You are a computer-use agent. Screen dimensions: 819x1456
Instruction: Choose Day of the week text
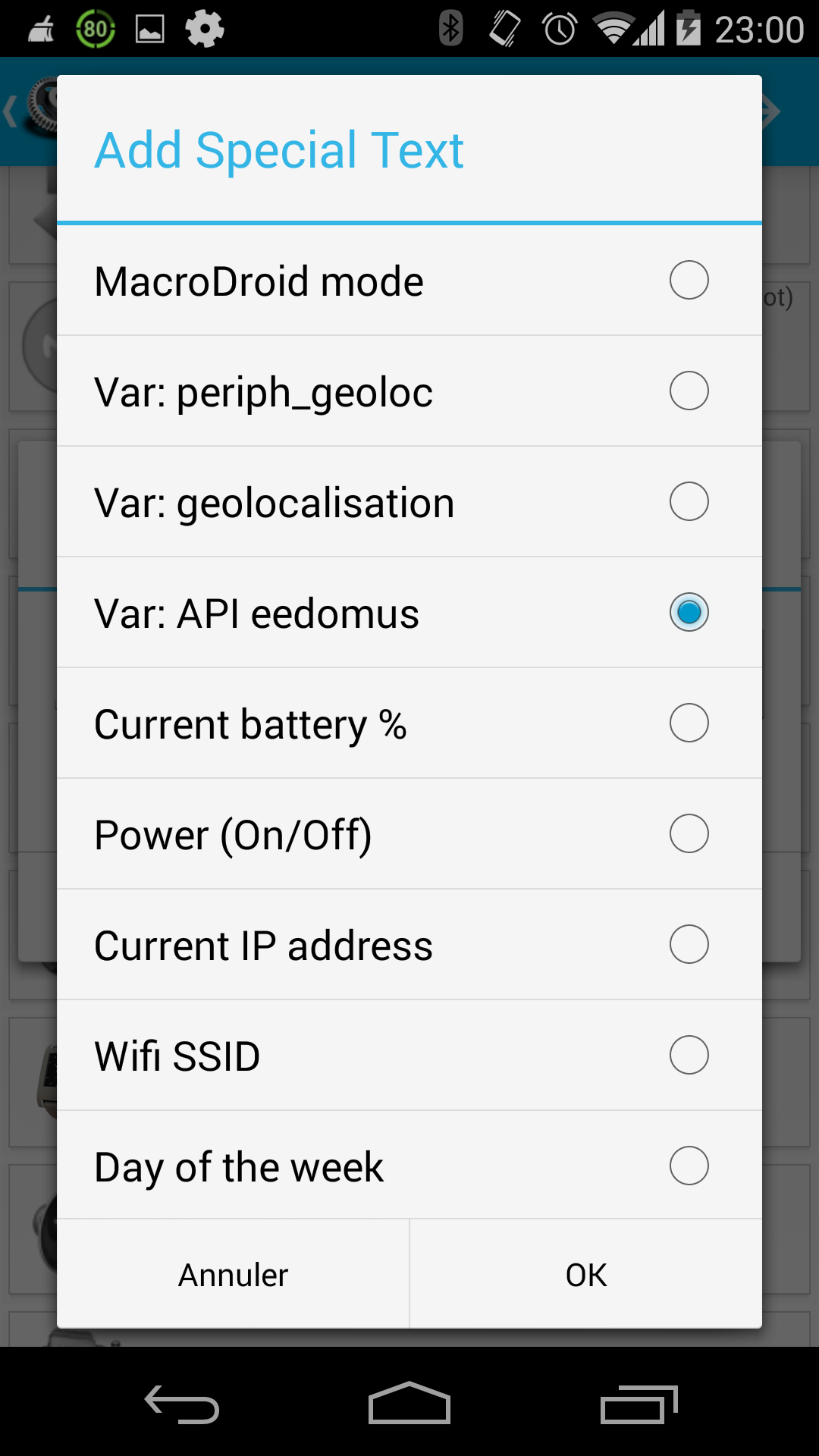[x=409, y=1166]
